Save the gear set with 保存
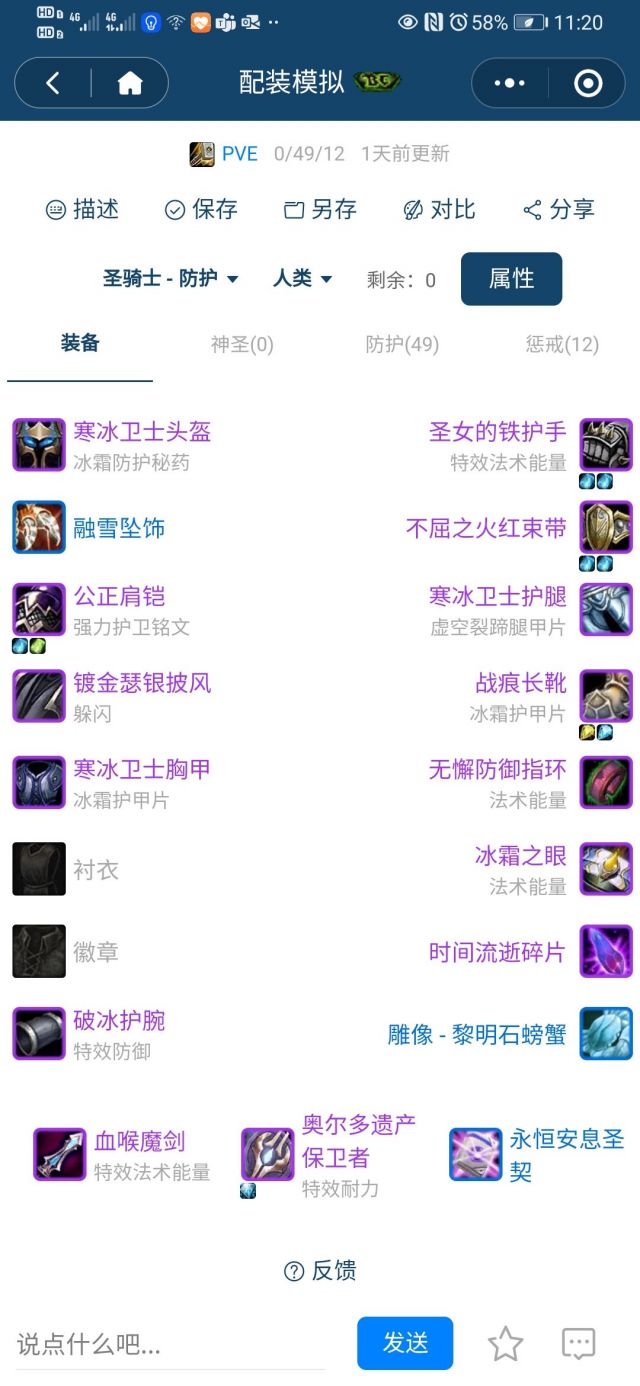640x1386 pixels. click(201, 209)
